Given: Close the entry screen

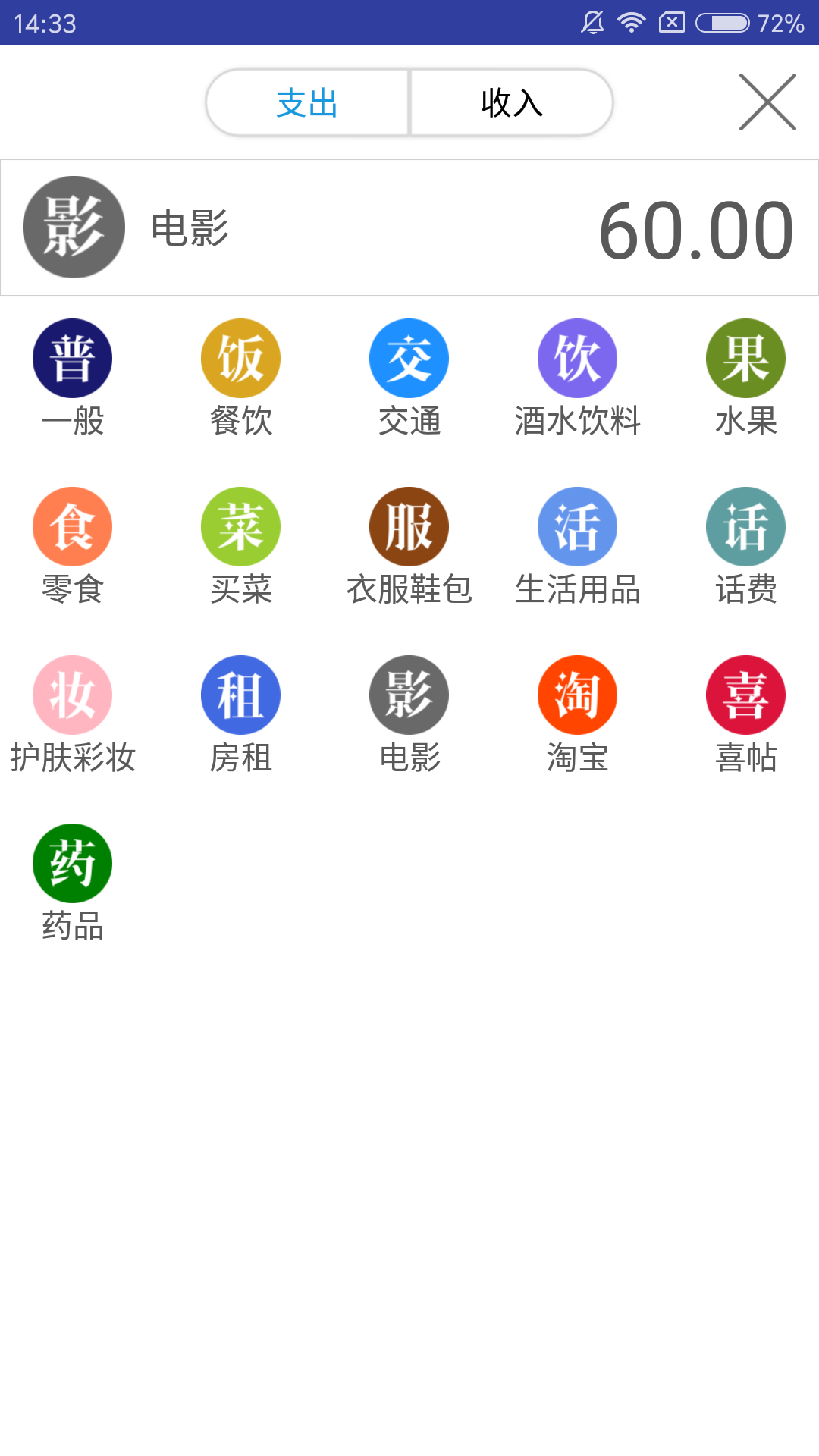Looking at the screenshot, I should click(x=767, y=102).
